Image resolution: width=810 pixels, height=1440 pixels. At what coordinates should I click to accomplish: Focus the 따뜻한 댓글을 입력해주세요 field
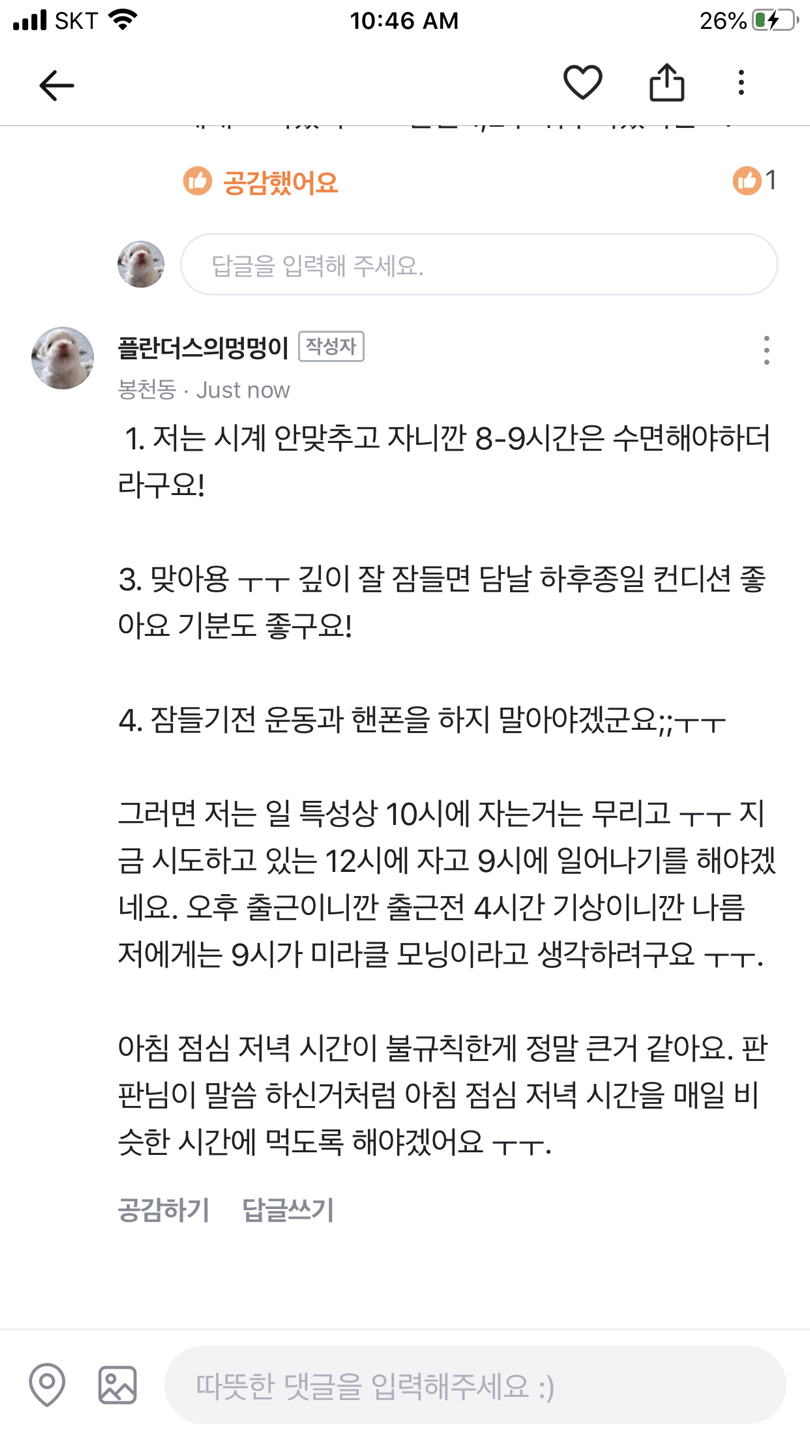[x=475, y=1385]
